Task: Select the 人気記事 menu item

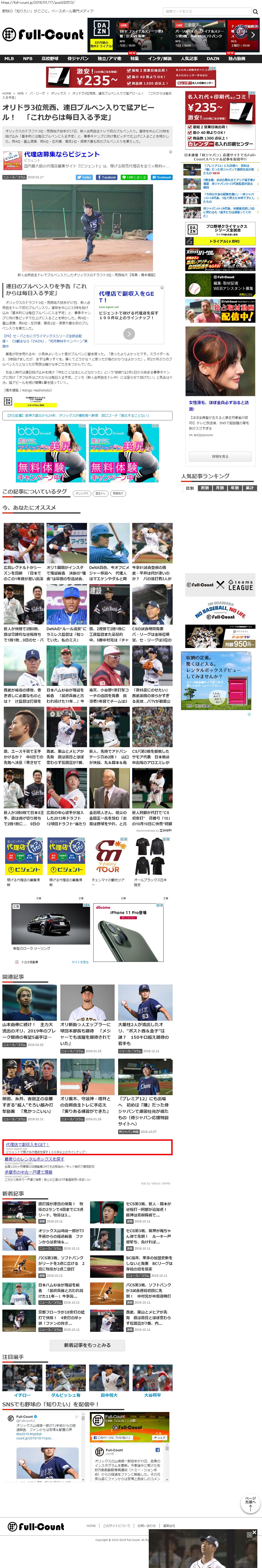Action: 189,59
